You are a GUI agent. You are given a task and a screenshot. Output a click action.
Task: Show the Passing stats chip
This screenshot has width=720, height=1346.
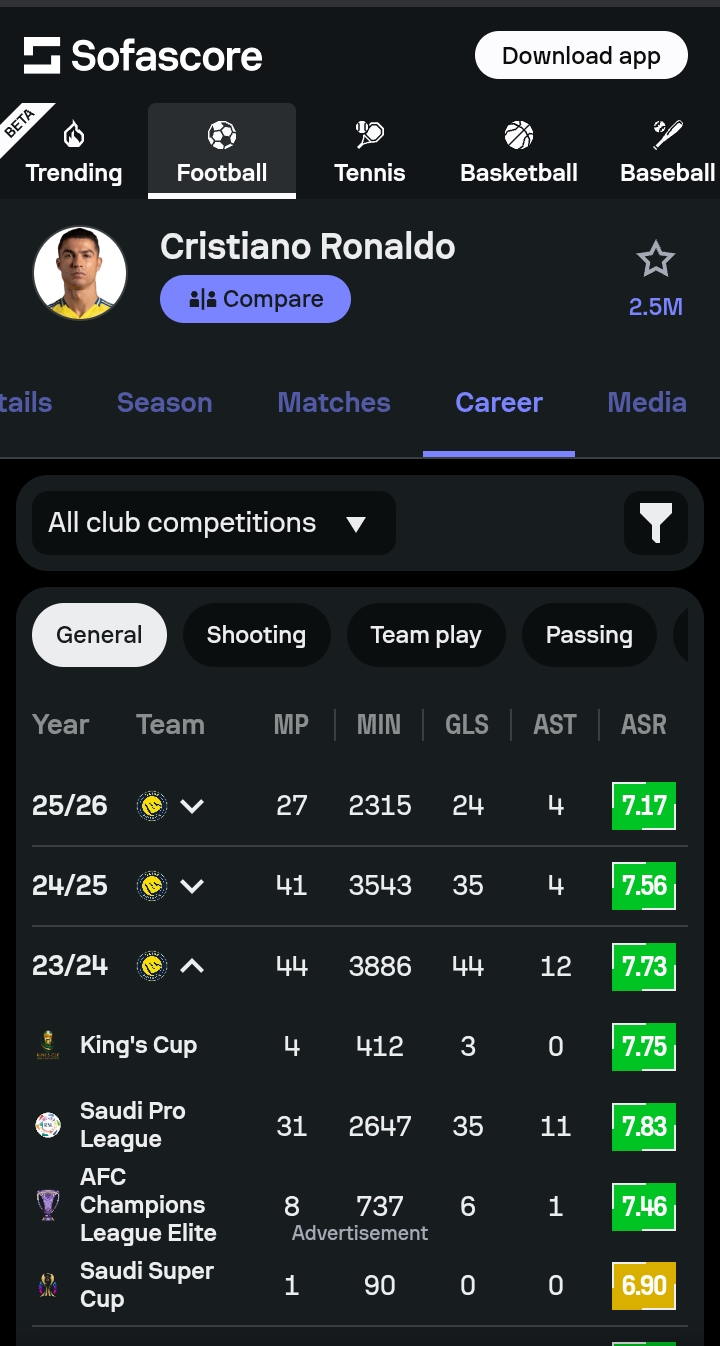(589, 635)
